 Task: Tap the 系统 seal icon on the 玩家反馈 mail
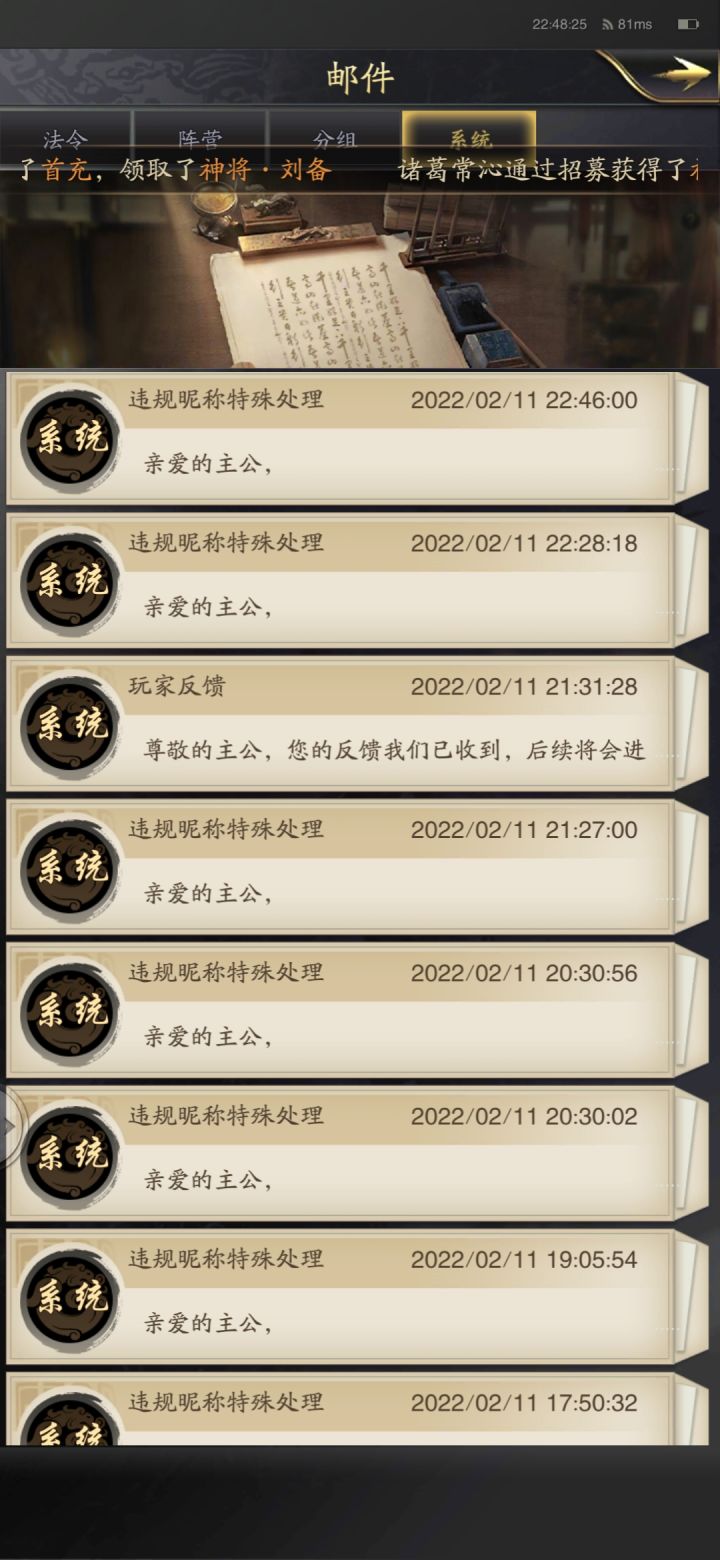[68, 725]
